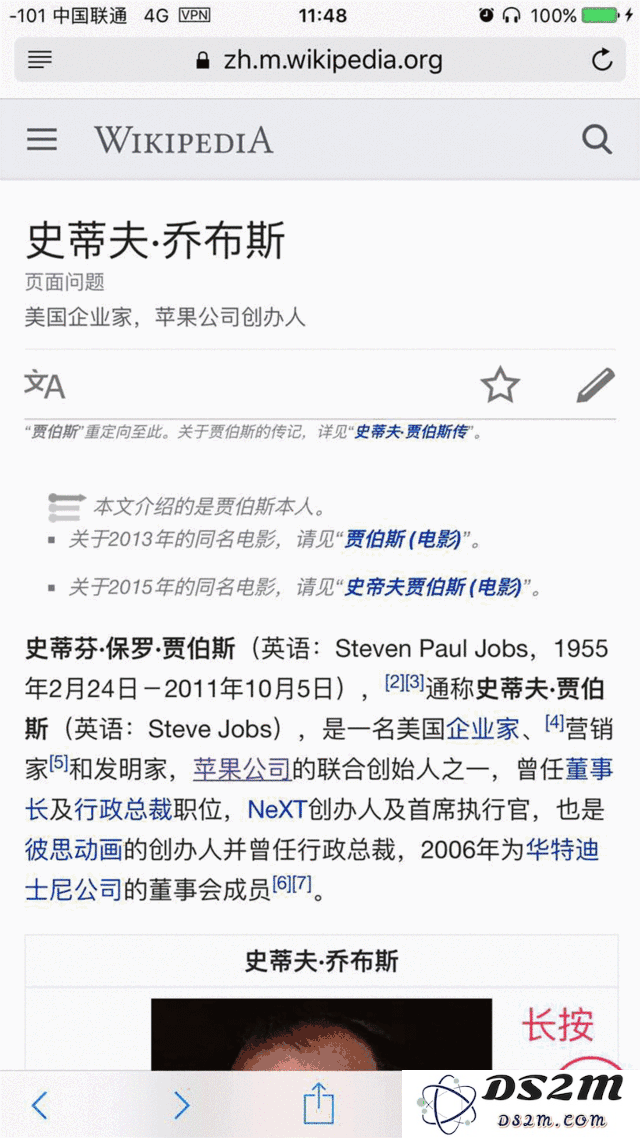640x1138 pixels.
Task: Open the Safari share sheet
Action: [318, 1105]
